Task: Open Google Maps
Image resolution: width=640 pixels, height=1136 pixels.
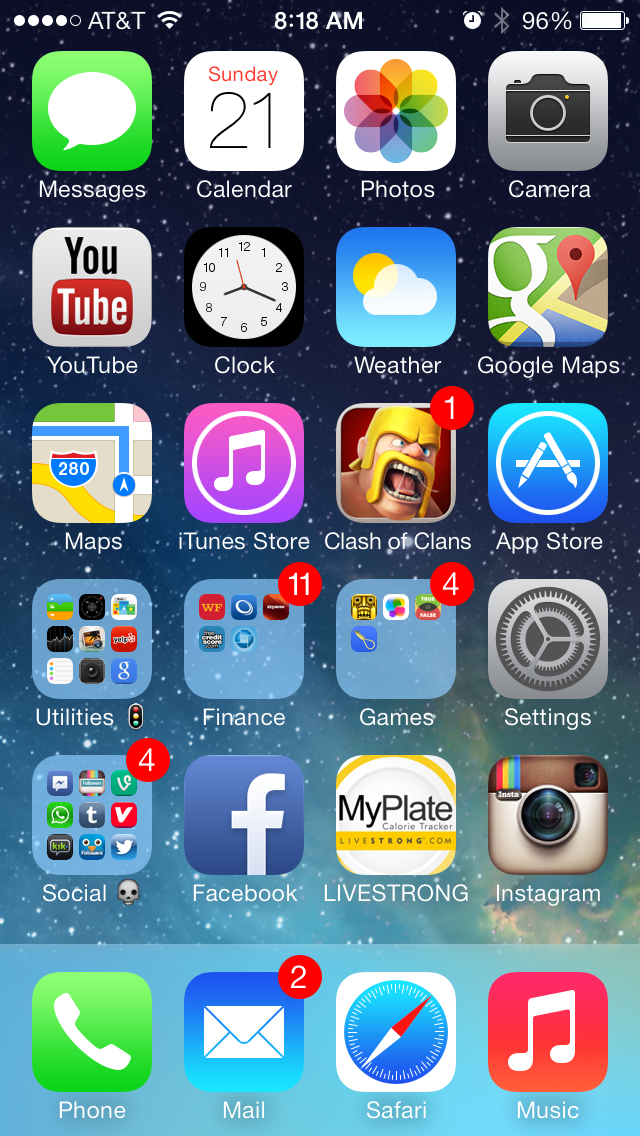Action: pyautogui.click(x=548, y=287)
